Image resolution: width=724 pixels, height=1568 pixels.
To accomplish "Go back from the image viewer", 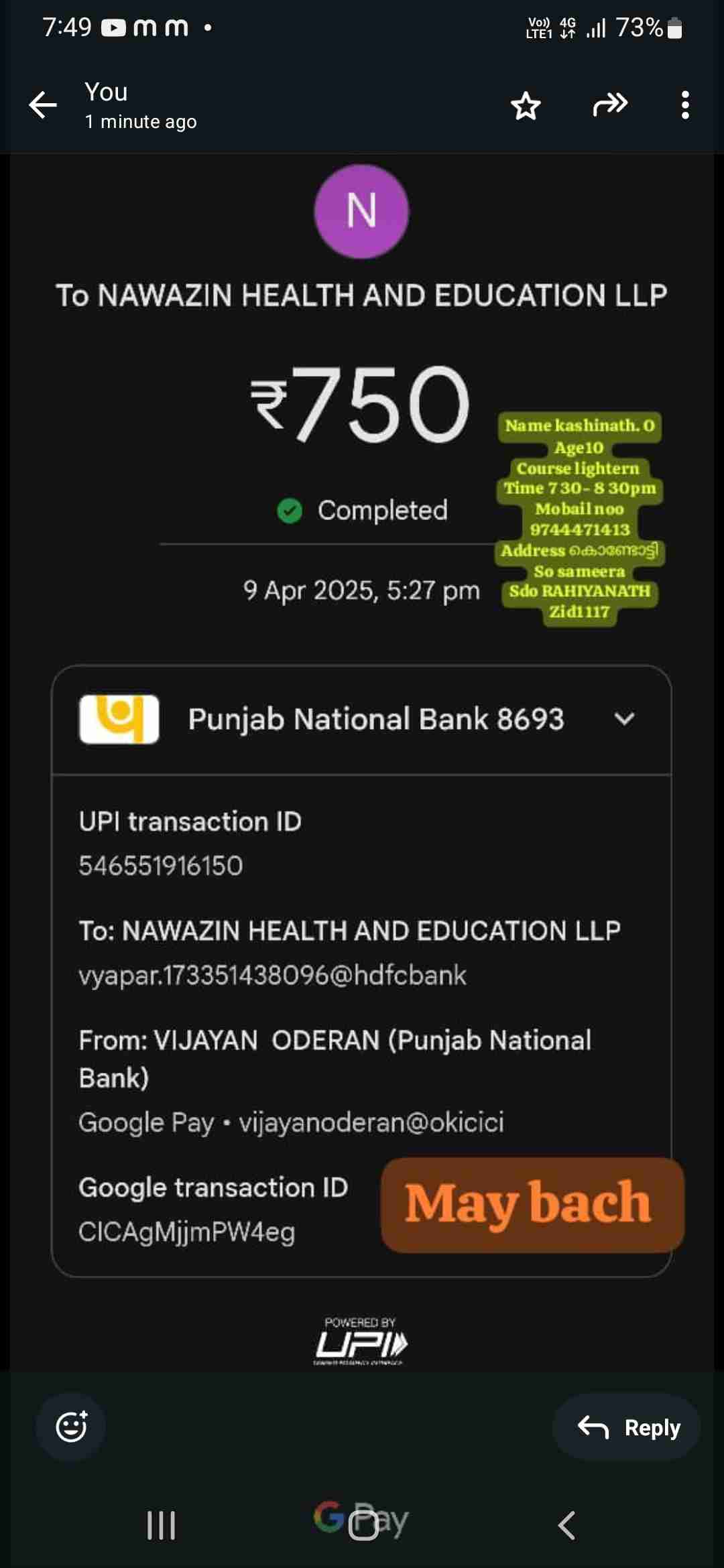I will [x=43, y=105].
